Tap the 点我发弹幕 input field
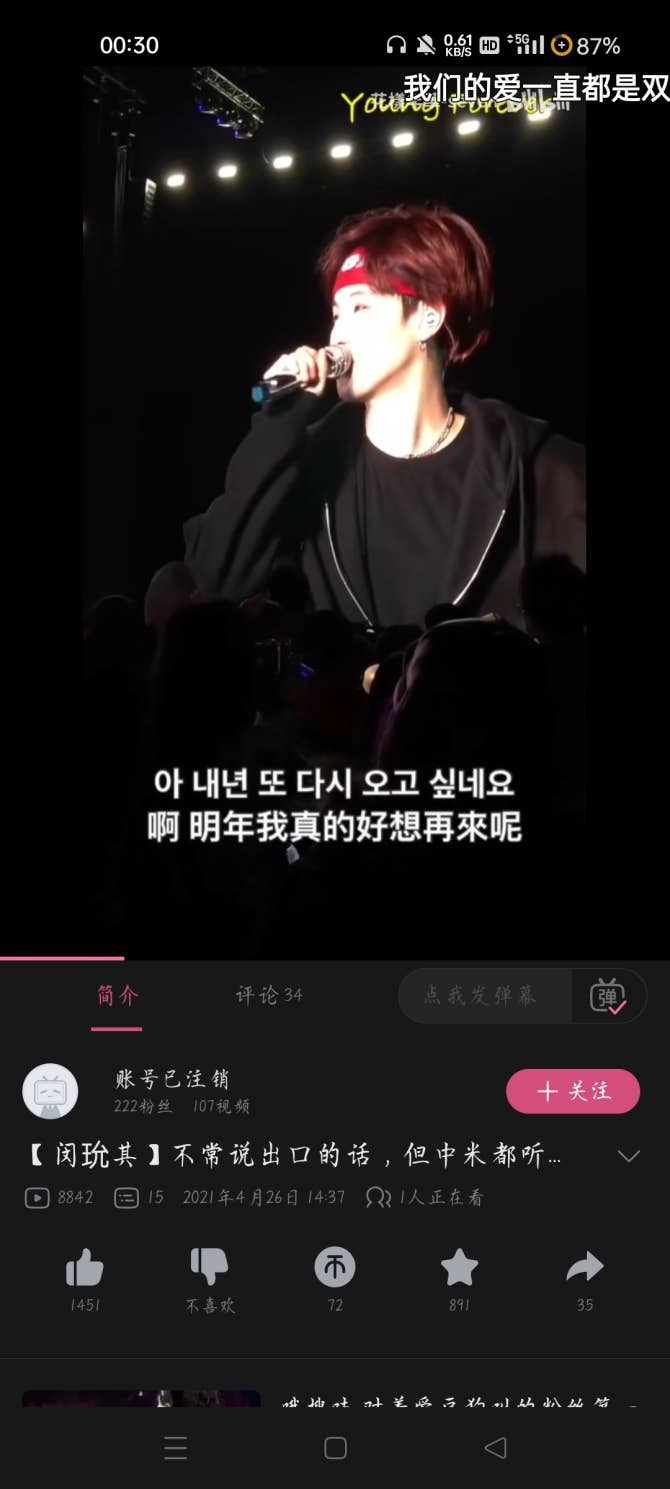 485,995
